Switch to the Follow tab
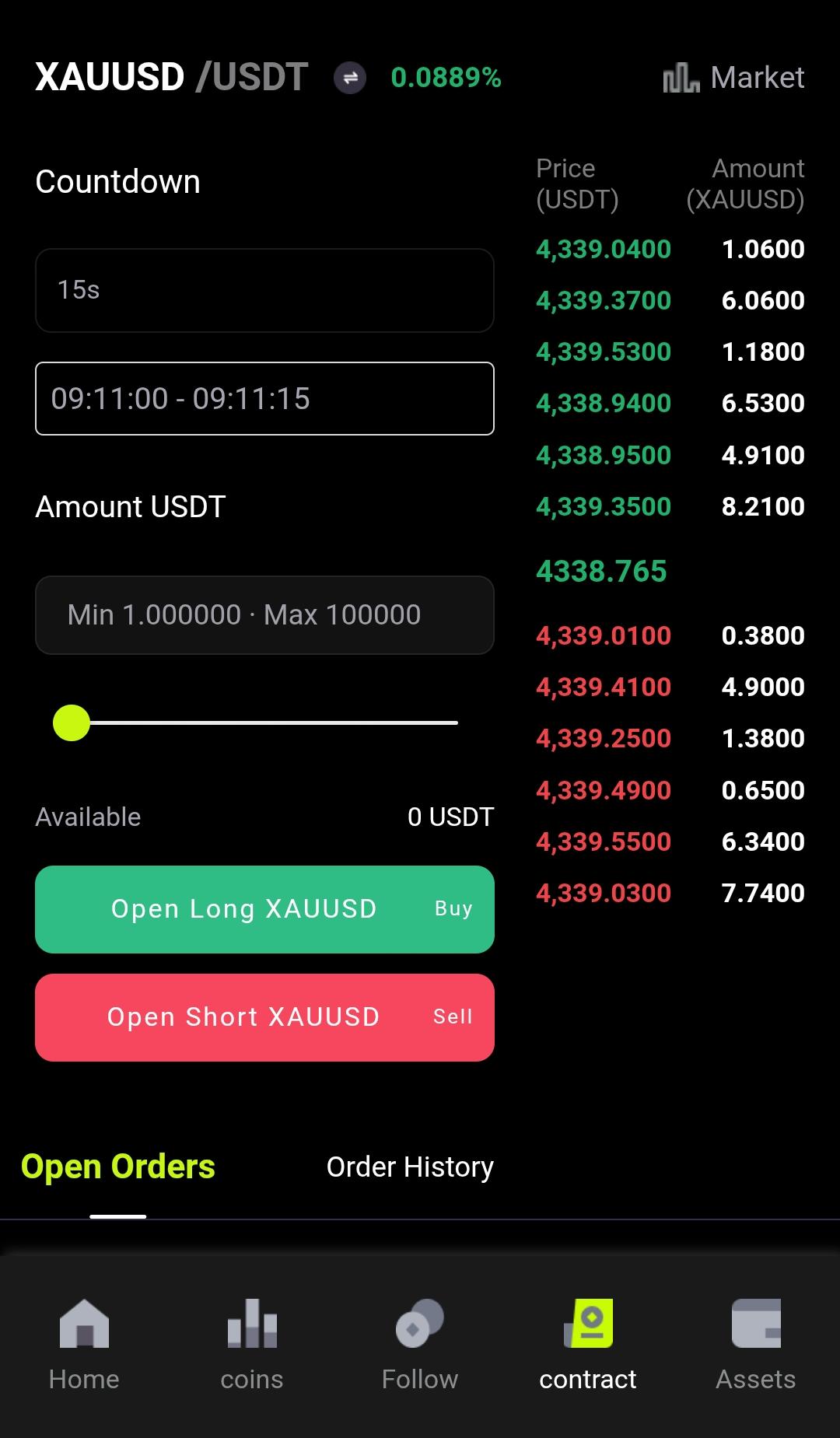Viewport: 840px width, 1438px height. (420, 1345)
